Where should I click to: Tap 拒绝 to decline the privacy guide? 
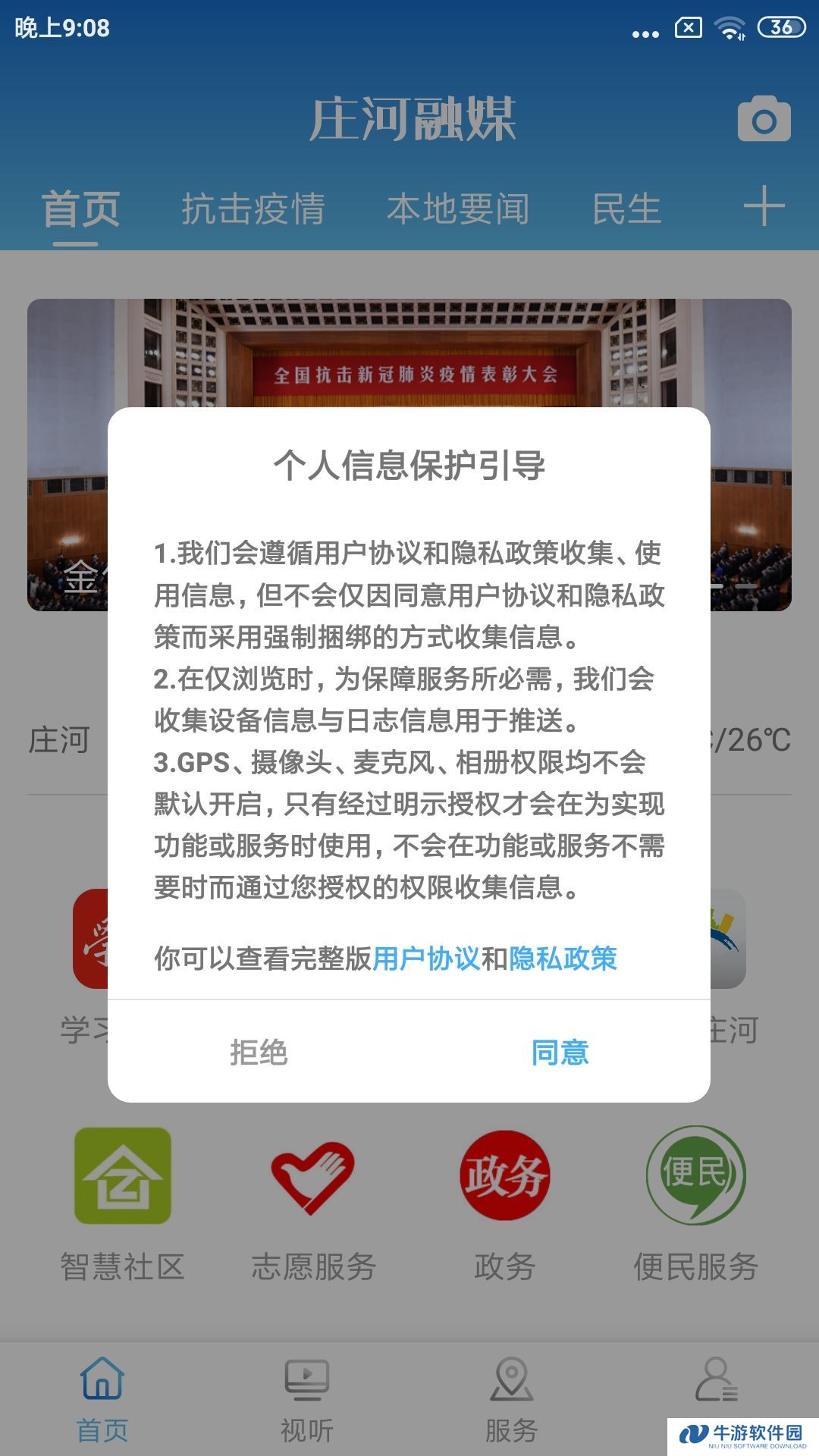point(259,1052)
